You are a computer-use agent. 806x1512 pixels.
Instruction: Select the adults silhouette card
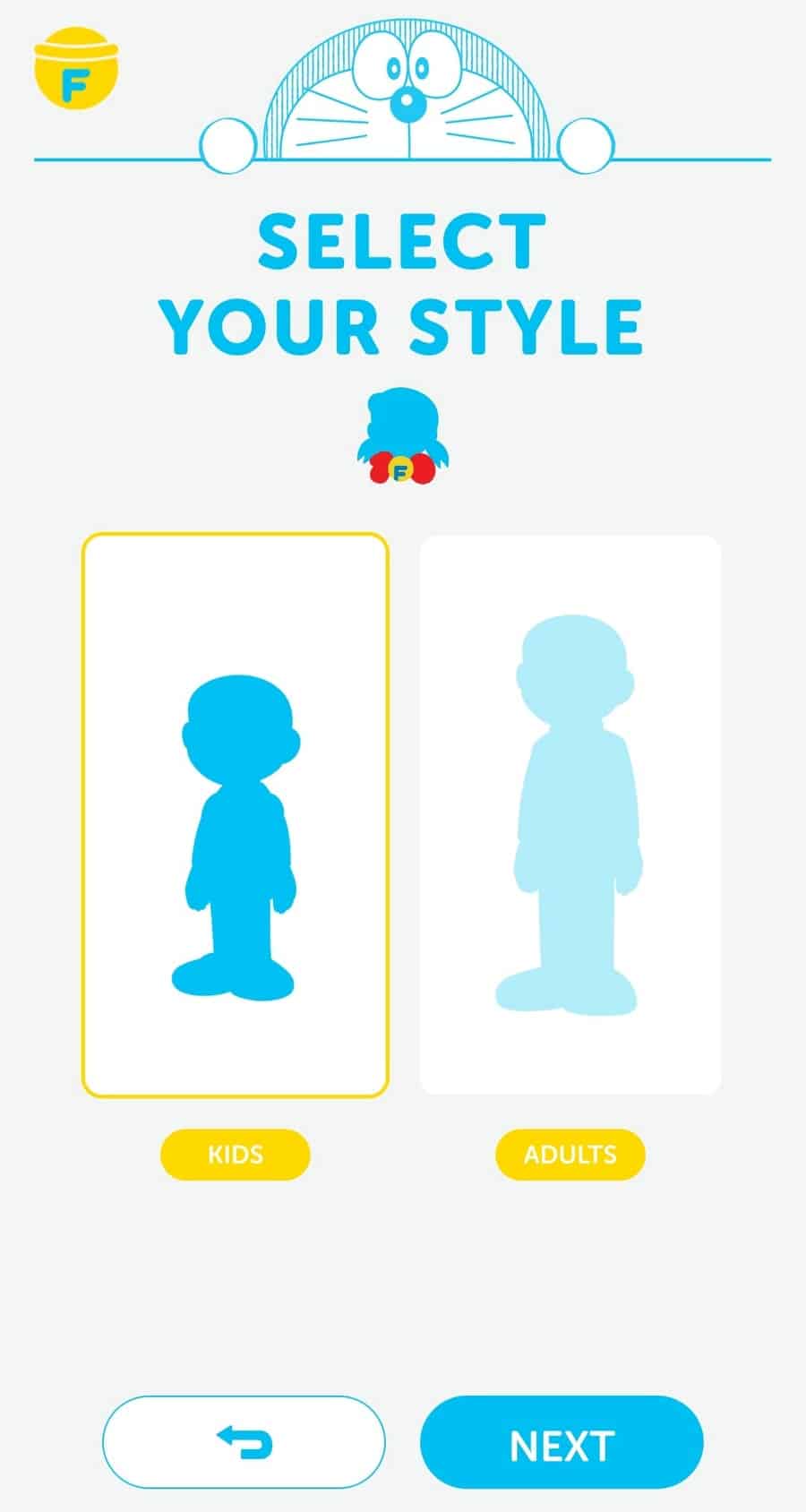coord(570,815)
